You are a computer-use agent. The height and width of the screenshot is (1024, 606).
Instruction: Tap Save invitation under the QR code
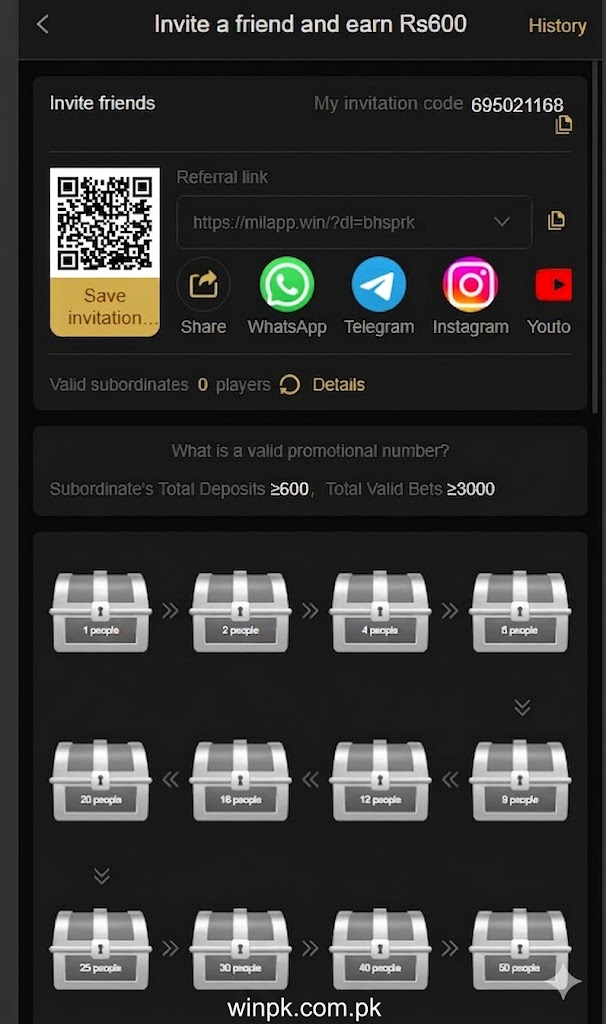coord(105,307)
